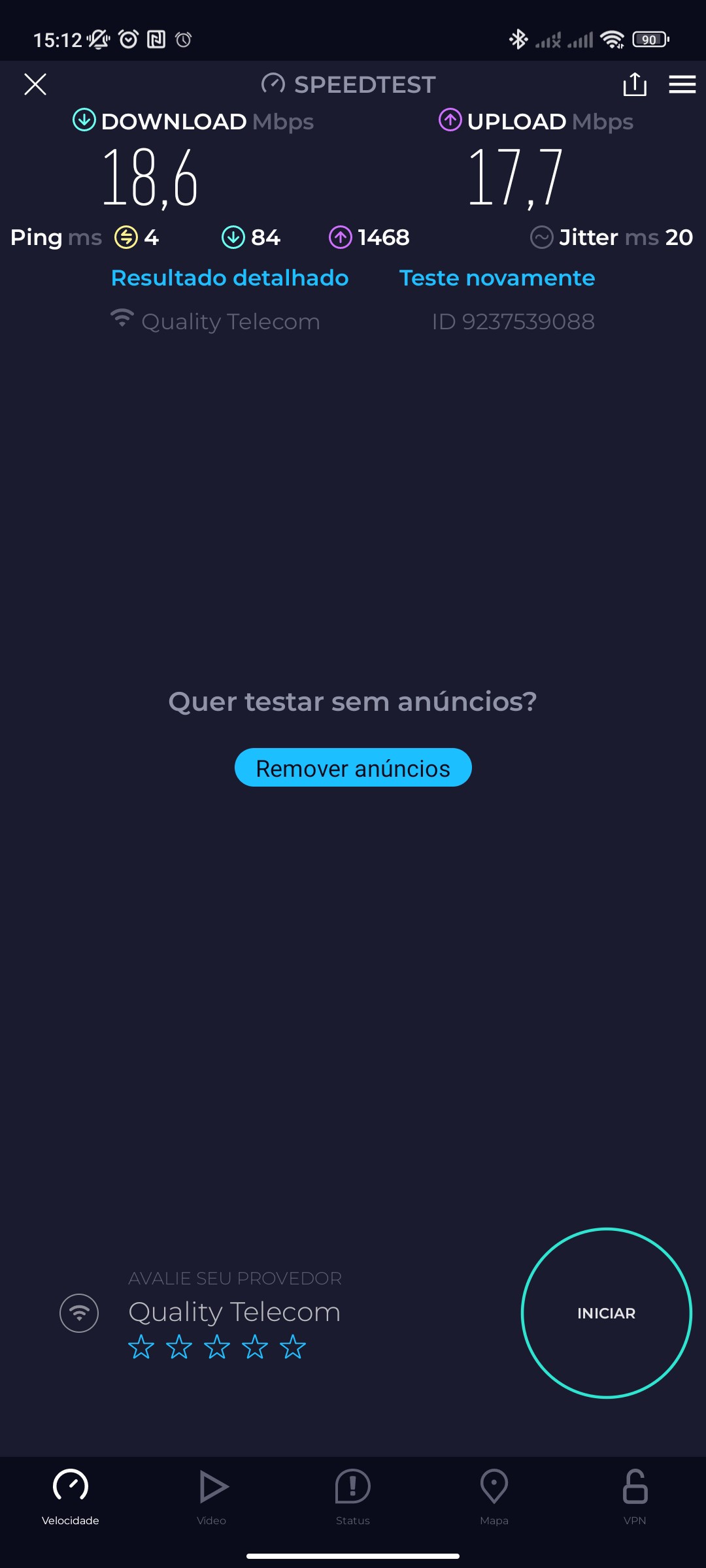The width and height of the screenshot is (706, 1568).
Task: Tap Teste novamente to rerun
Action: click(x=497, y=278)
